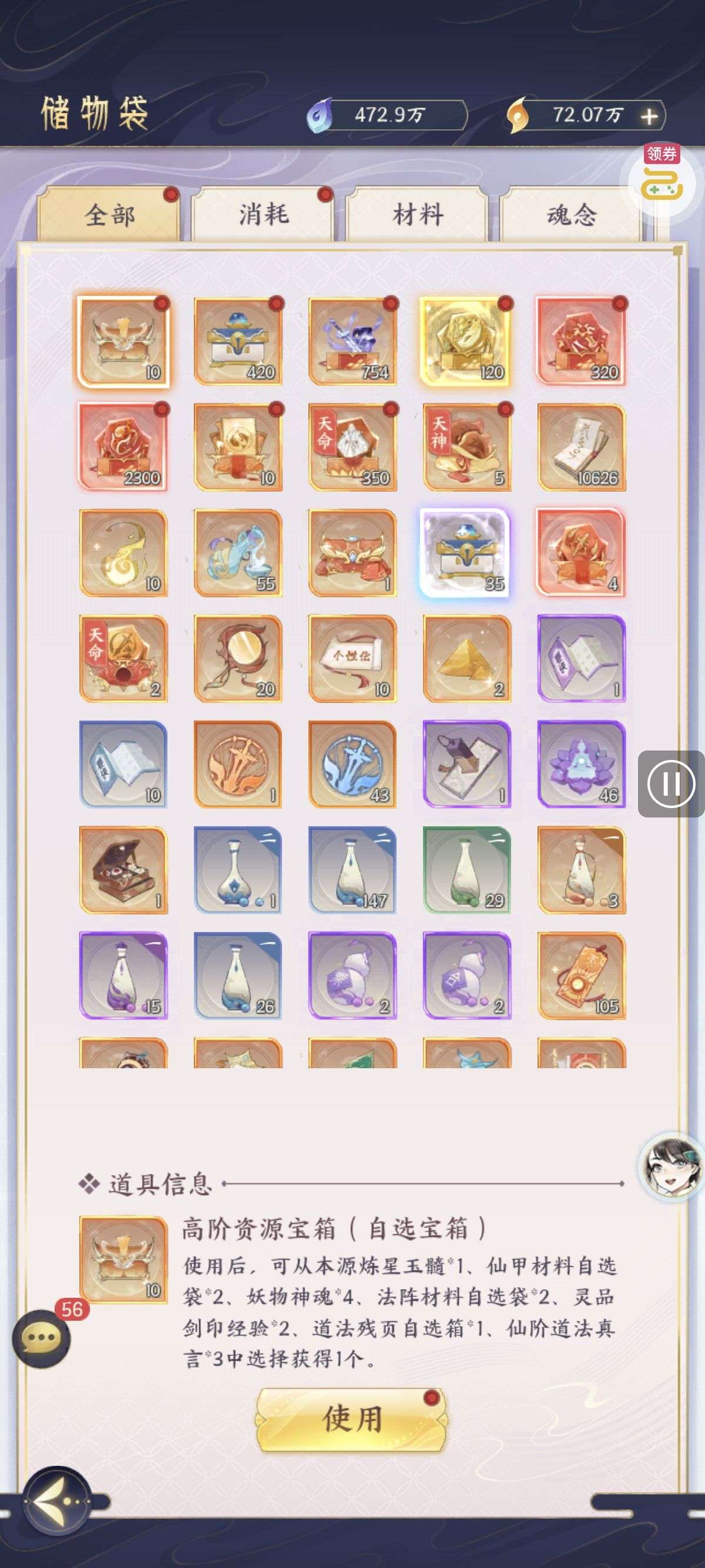Switch to the 消耗 tab

point(263,216)
